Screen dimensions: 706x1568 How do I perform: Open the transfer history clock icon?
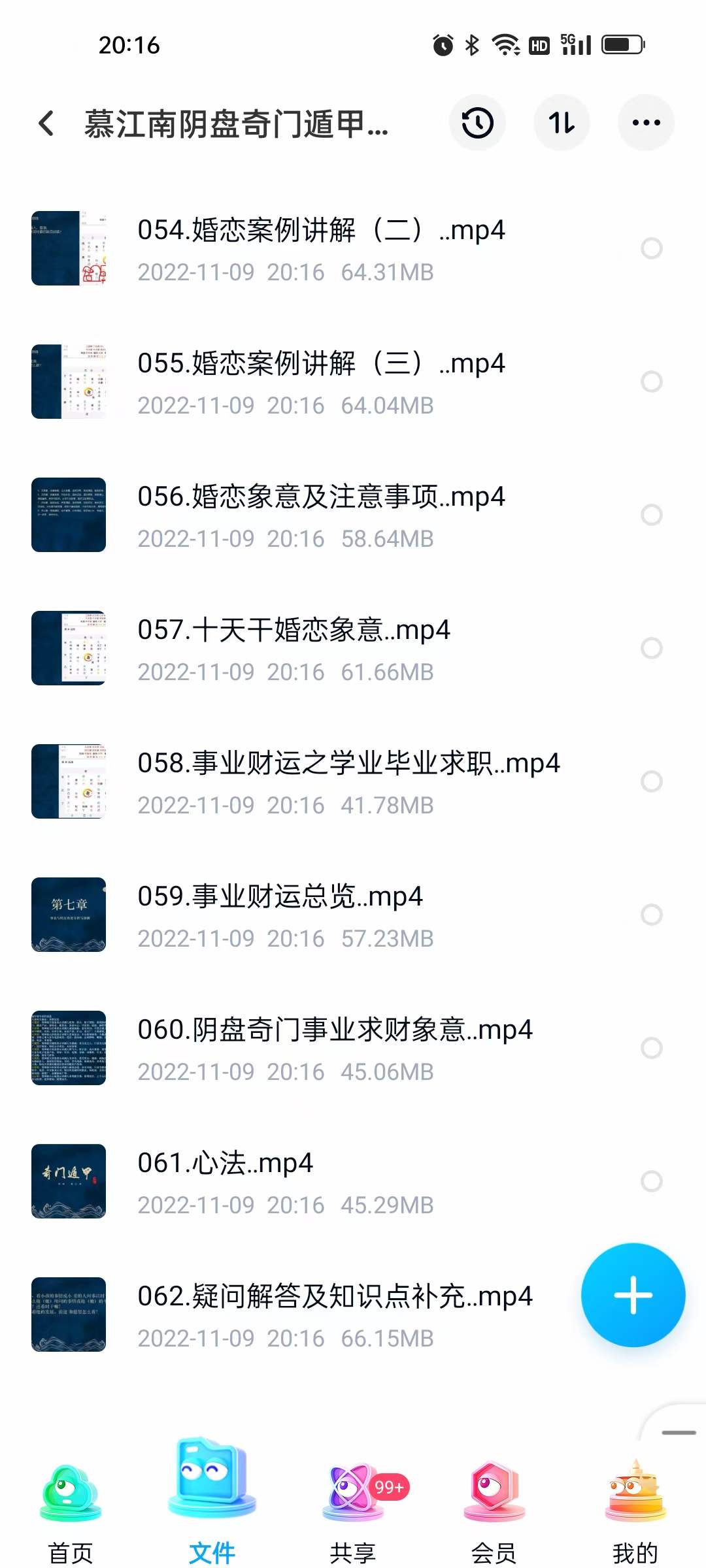click(x=477, y=123)
